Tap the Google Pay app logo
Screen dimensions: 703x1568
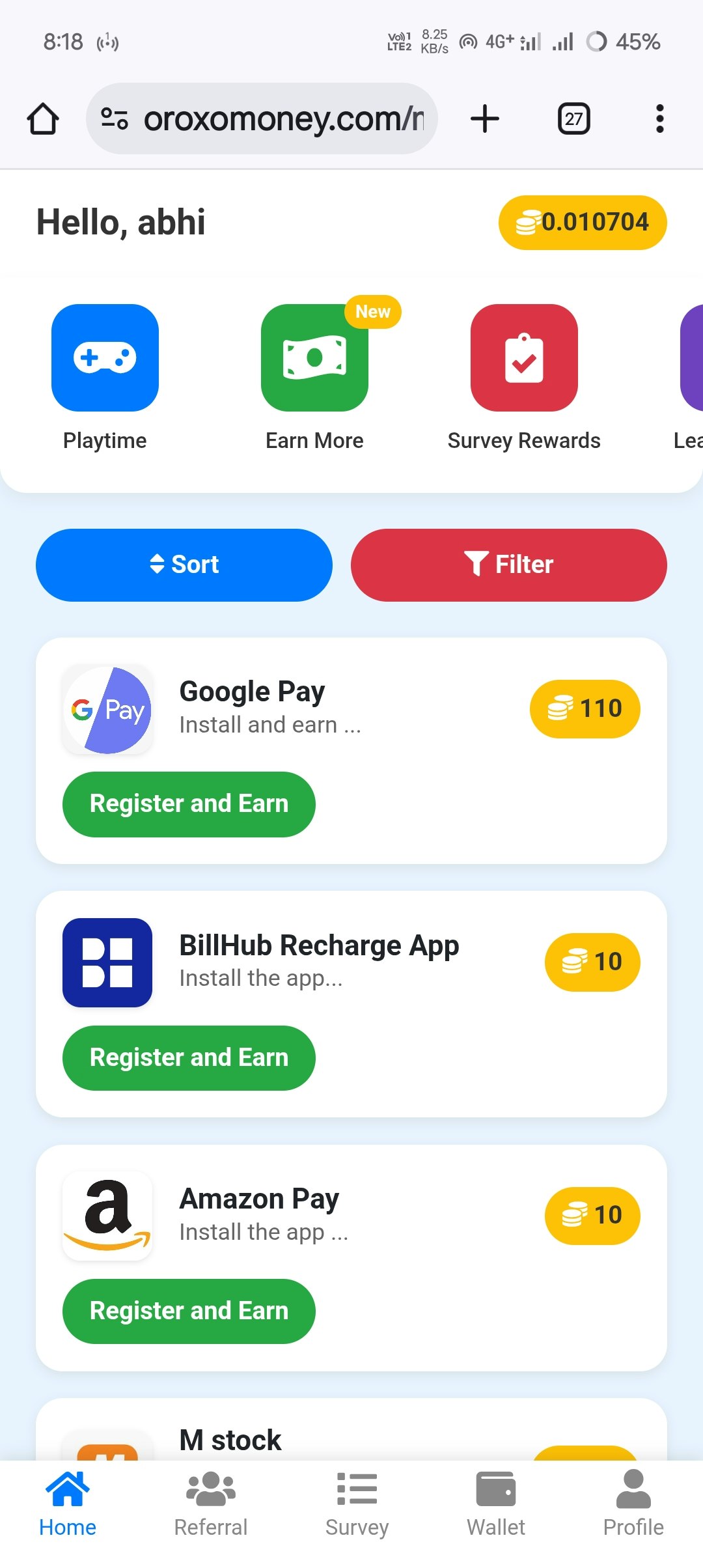107,710
